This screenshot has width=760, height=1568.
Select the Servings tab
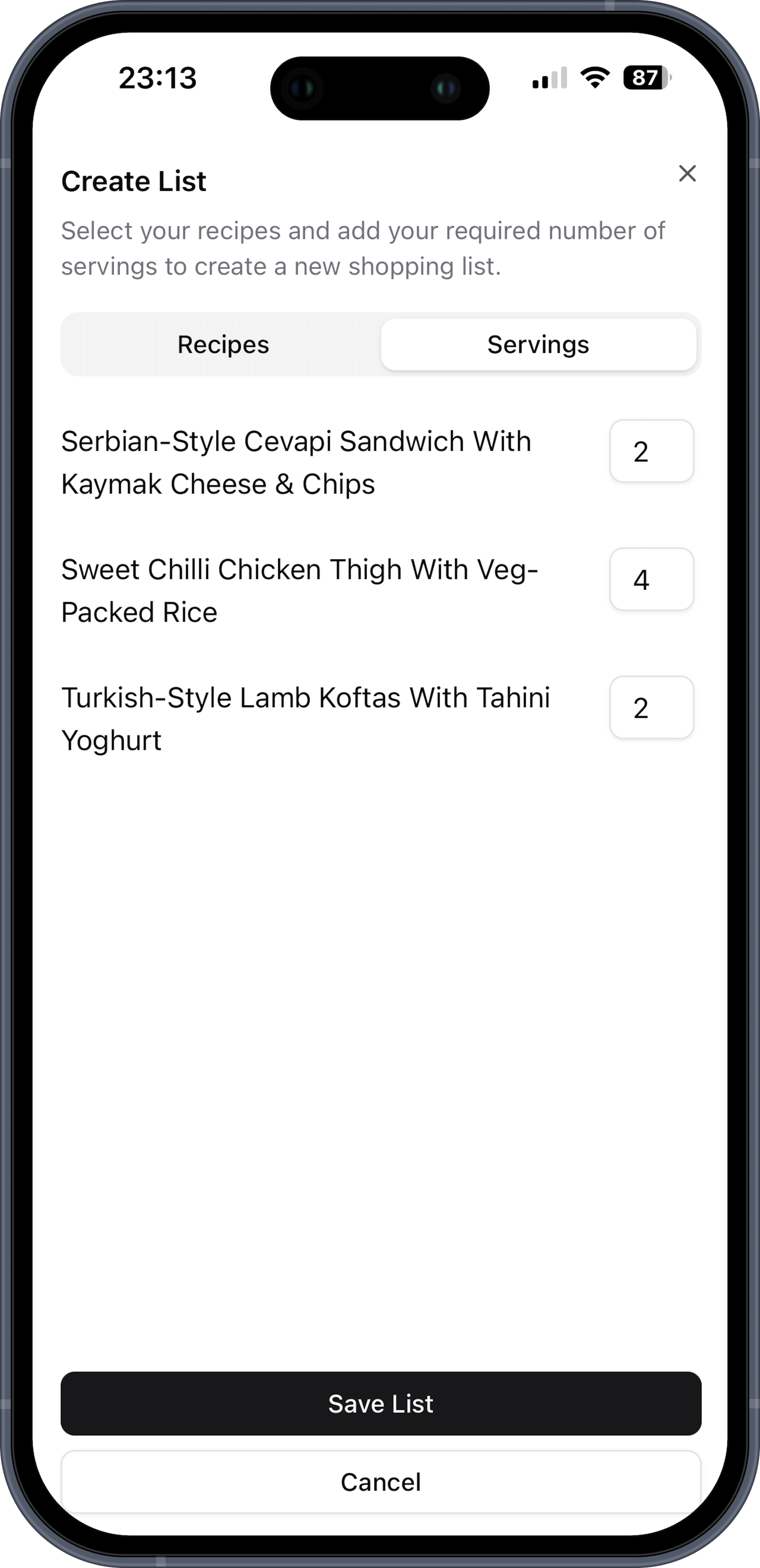point(539,345)
